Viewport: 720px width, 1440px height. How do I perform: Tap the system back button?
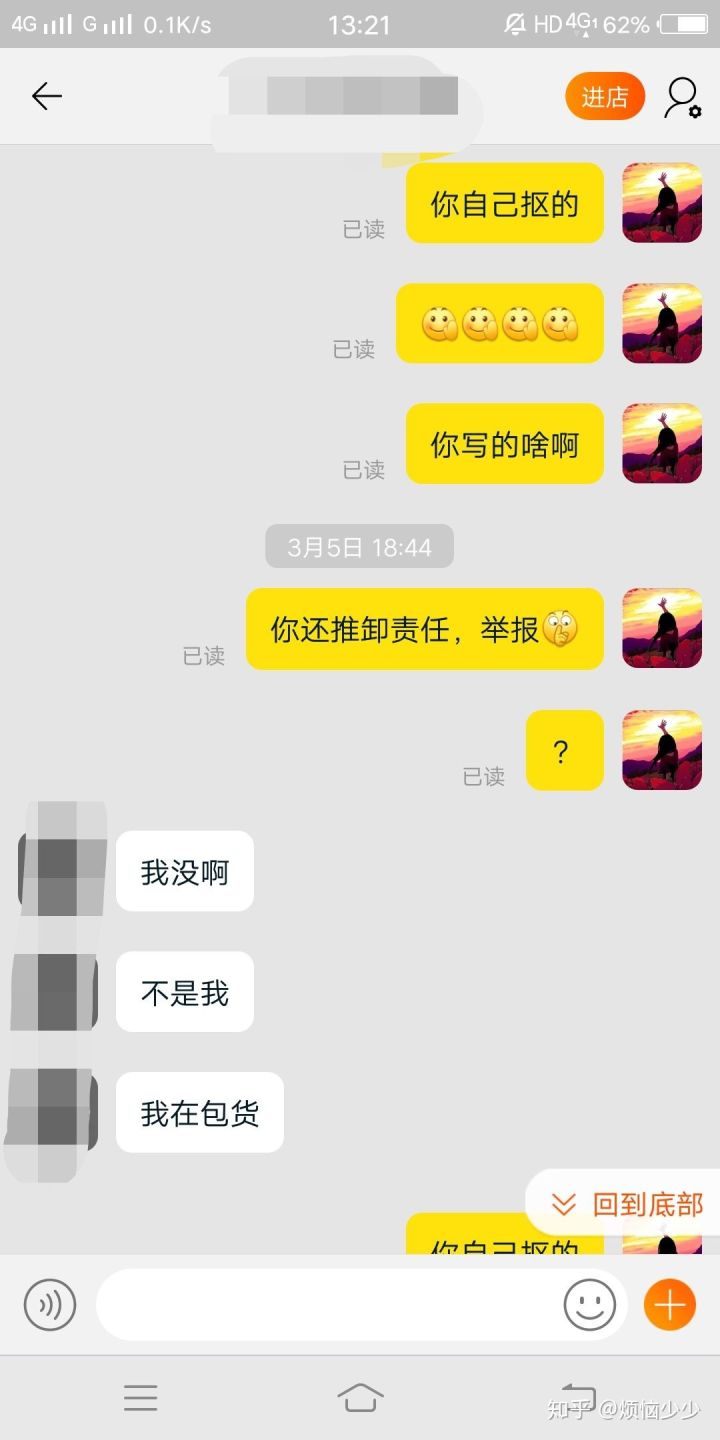point(578,1398)
